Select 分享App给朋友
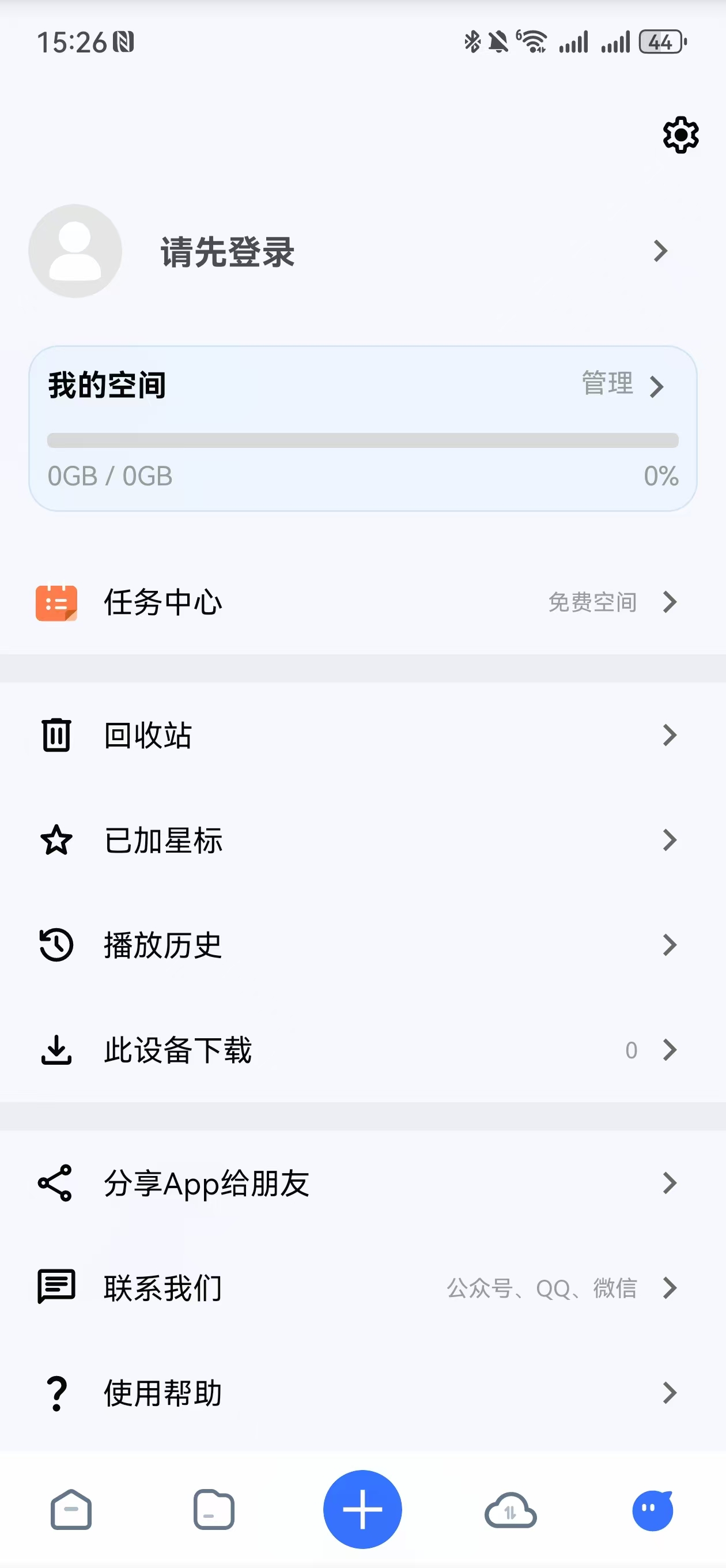 coord(362,1183)
